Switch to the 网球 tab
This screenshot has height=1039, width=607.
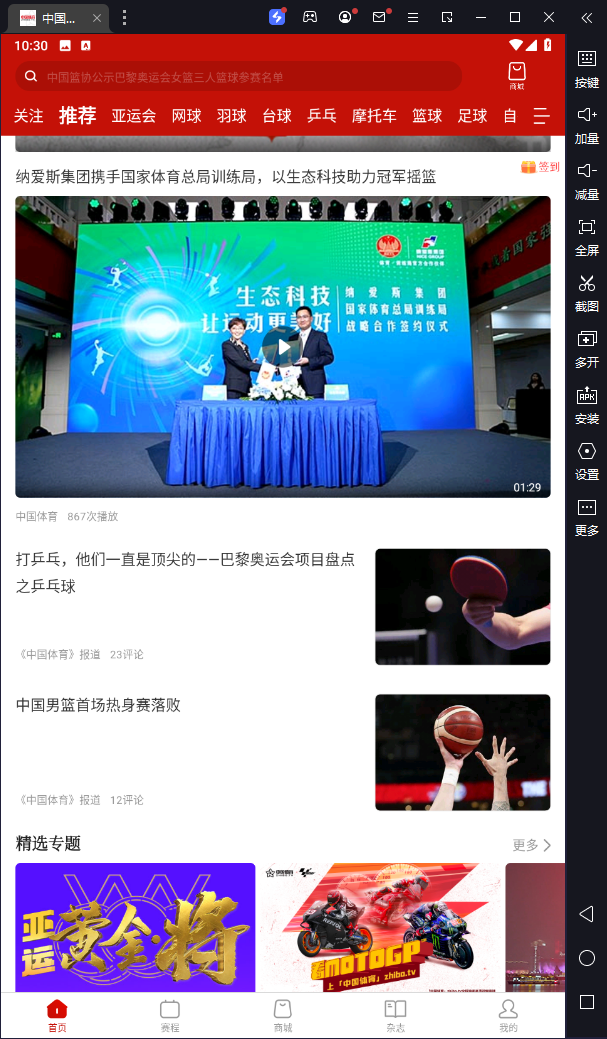tap(186, 116)
